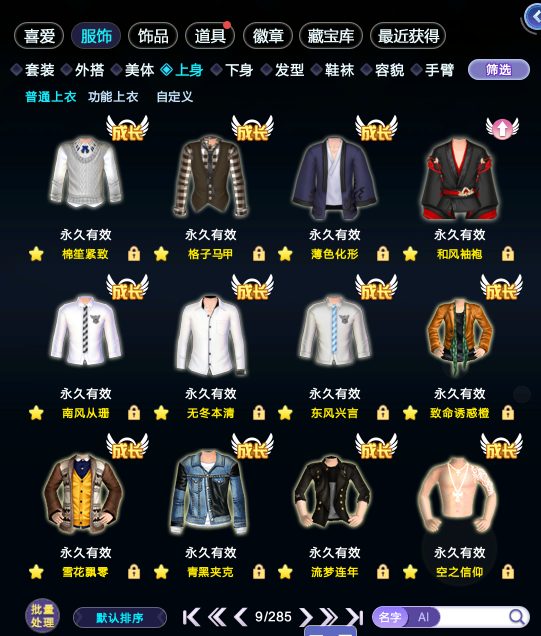Tap the lock icon beside 致命诱惑橙
This screenshot has height=636, width=541.
(508, 413)
